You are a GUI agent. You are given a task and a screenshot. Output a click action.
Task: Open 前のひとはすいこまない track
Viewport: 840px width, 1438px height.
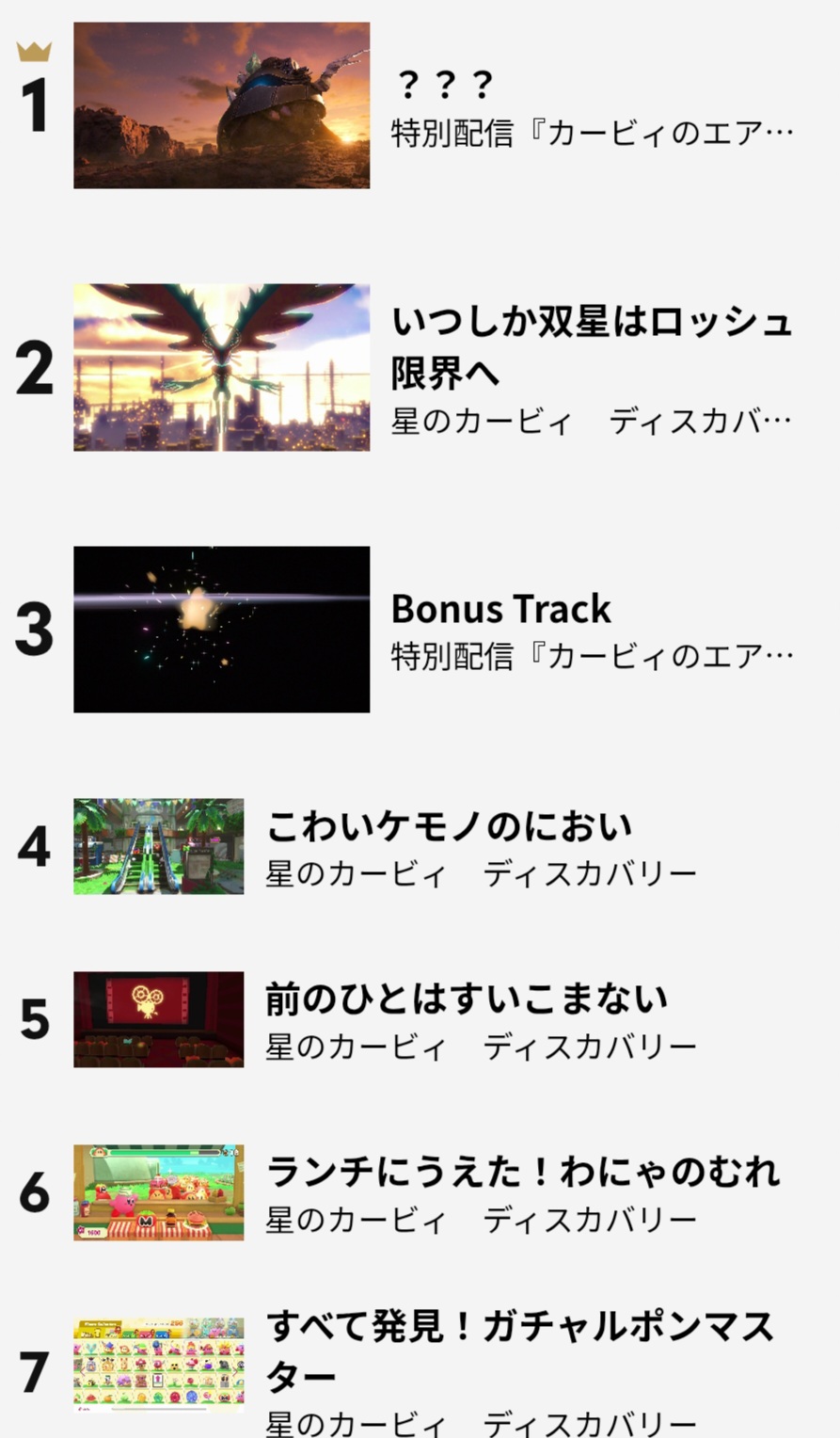[x=466, y=999]
